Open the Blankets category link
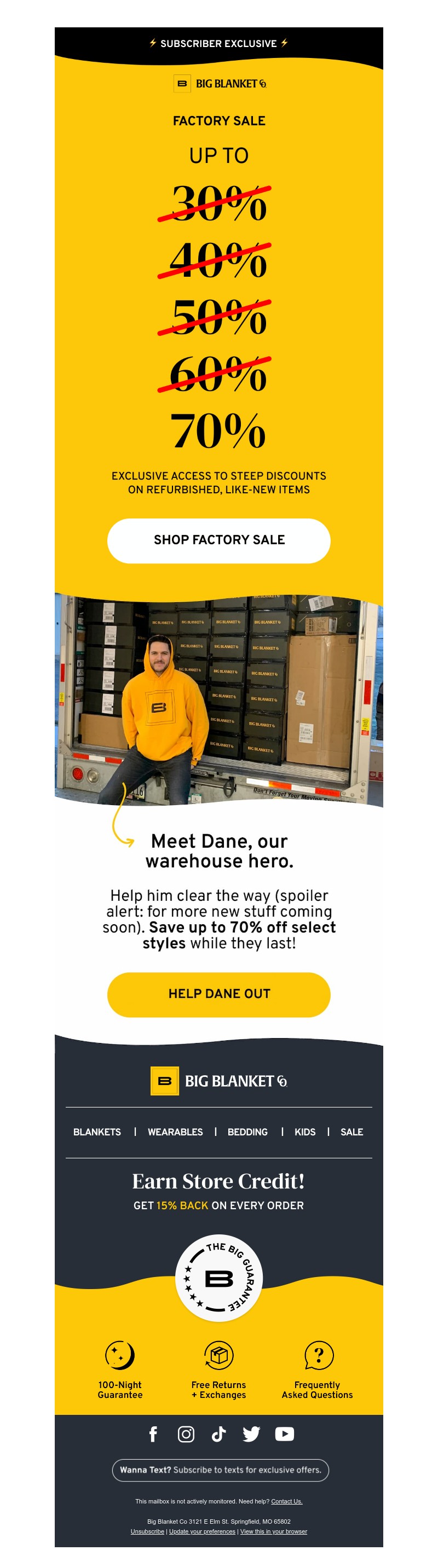Viewport: 438px width, 1568px height. click(x=97, y=1132)
